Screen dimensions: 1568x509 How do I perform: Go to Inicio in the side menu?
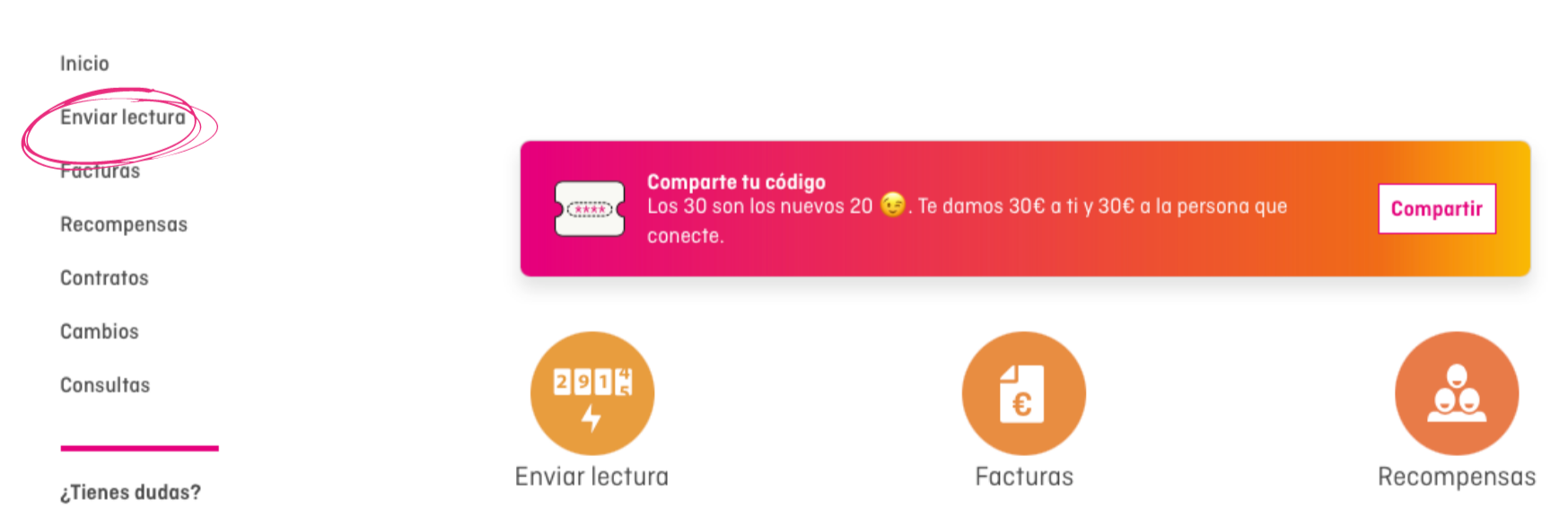84,64
